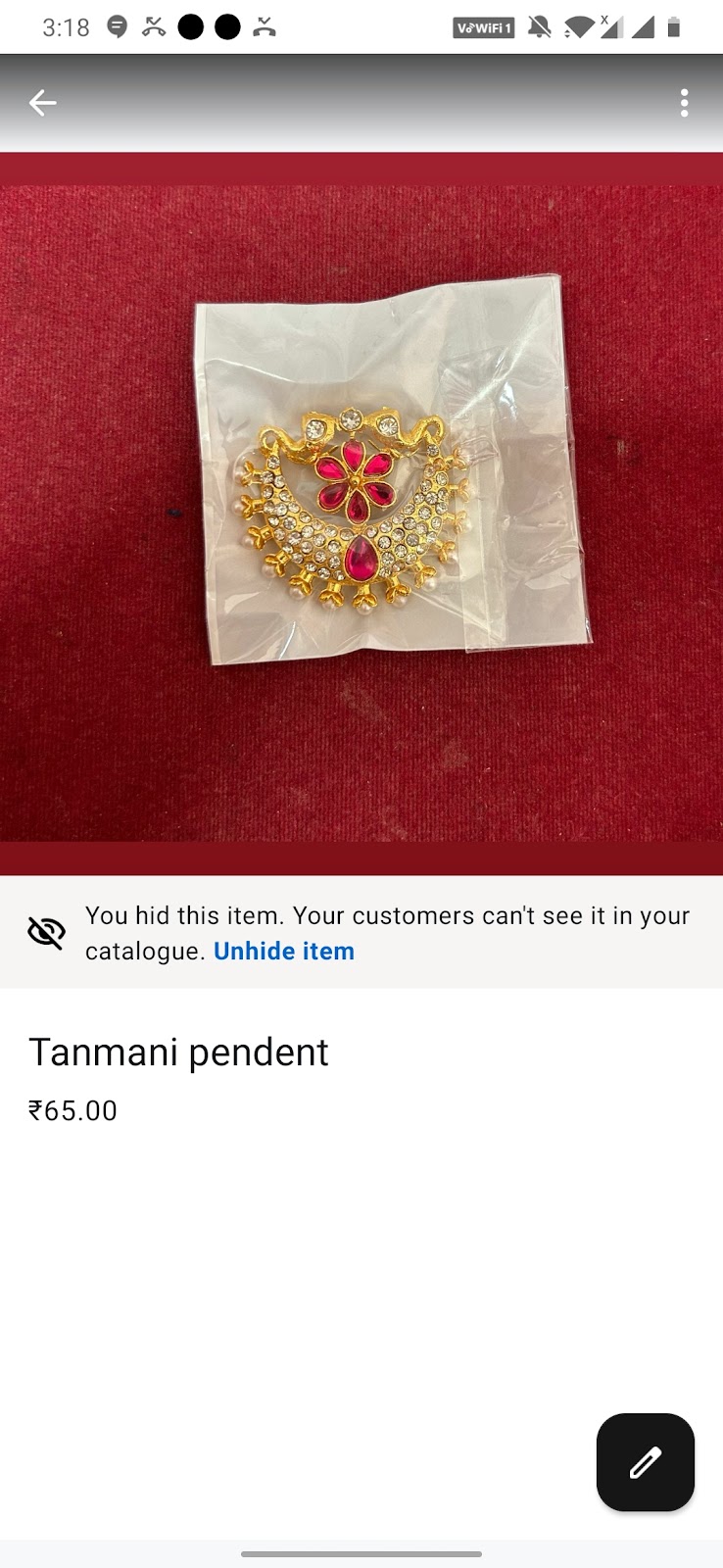Viewport: 723px width, 1568px height.
Task: Tap the ₹65.00 price text
Action: 72,1110
